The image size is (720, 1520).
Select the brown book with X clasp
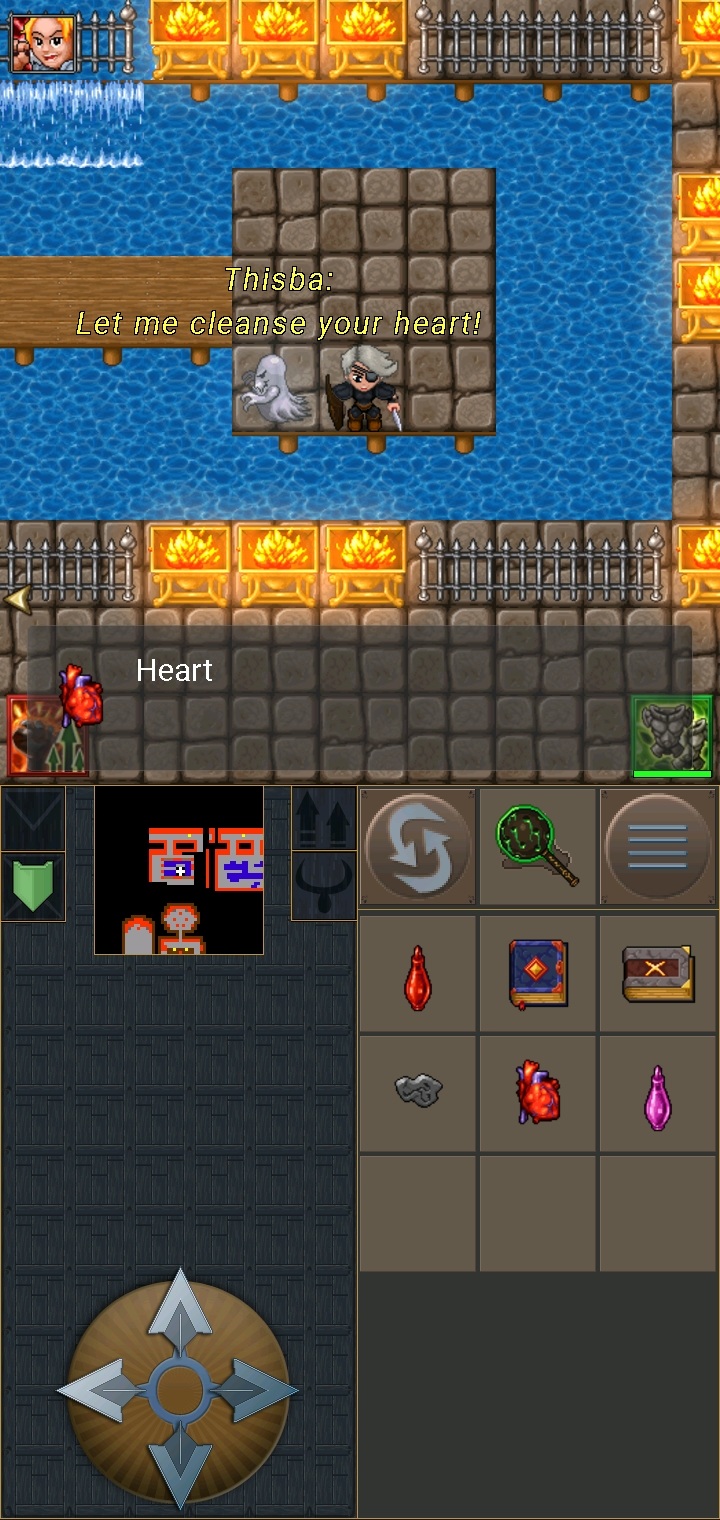point(657,973)
